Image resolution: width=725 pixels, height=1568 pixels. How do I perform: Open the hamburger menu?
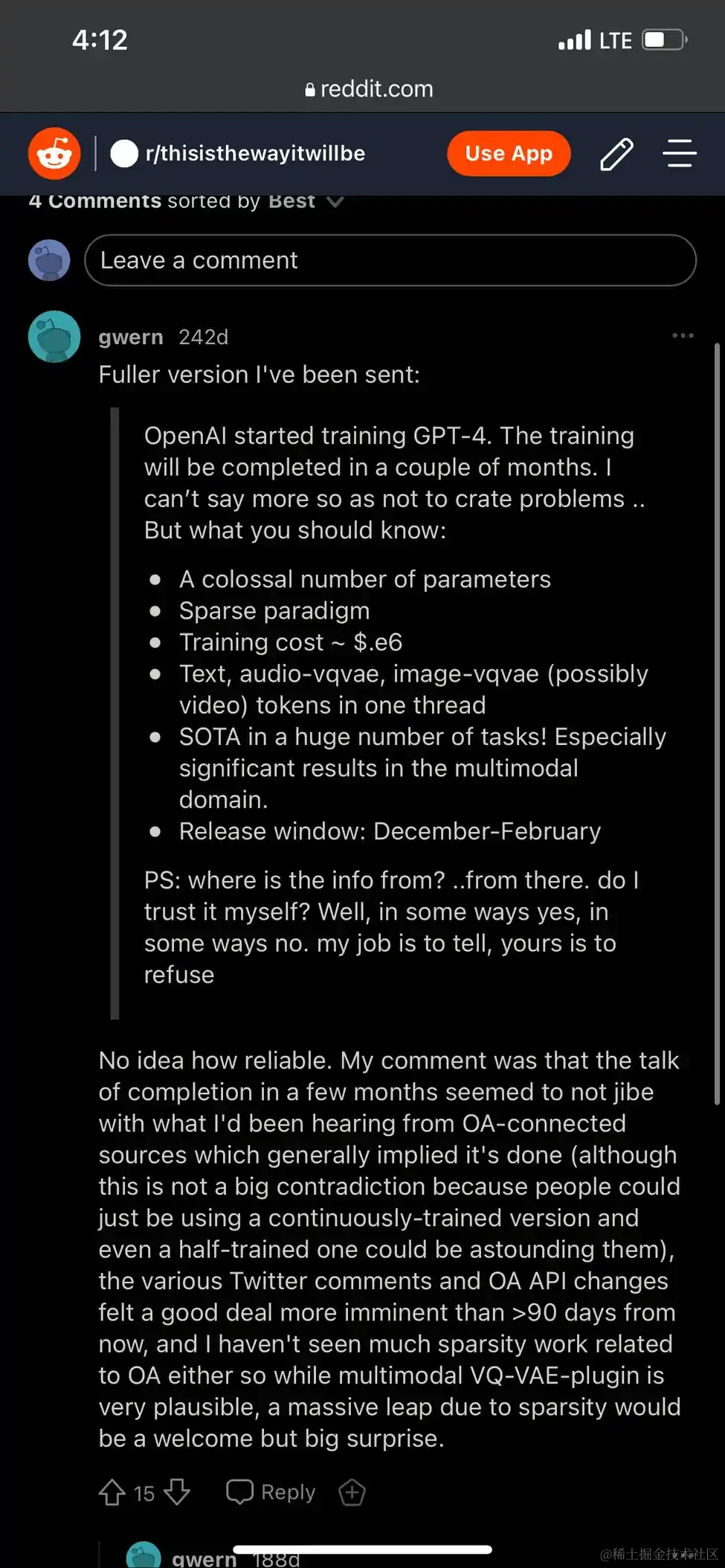[680, 153]
